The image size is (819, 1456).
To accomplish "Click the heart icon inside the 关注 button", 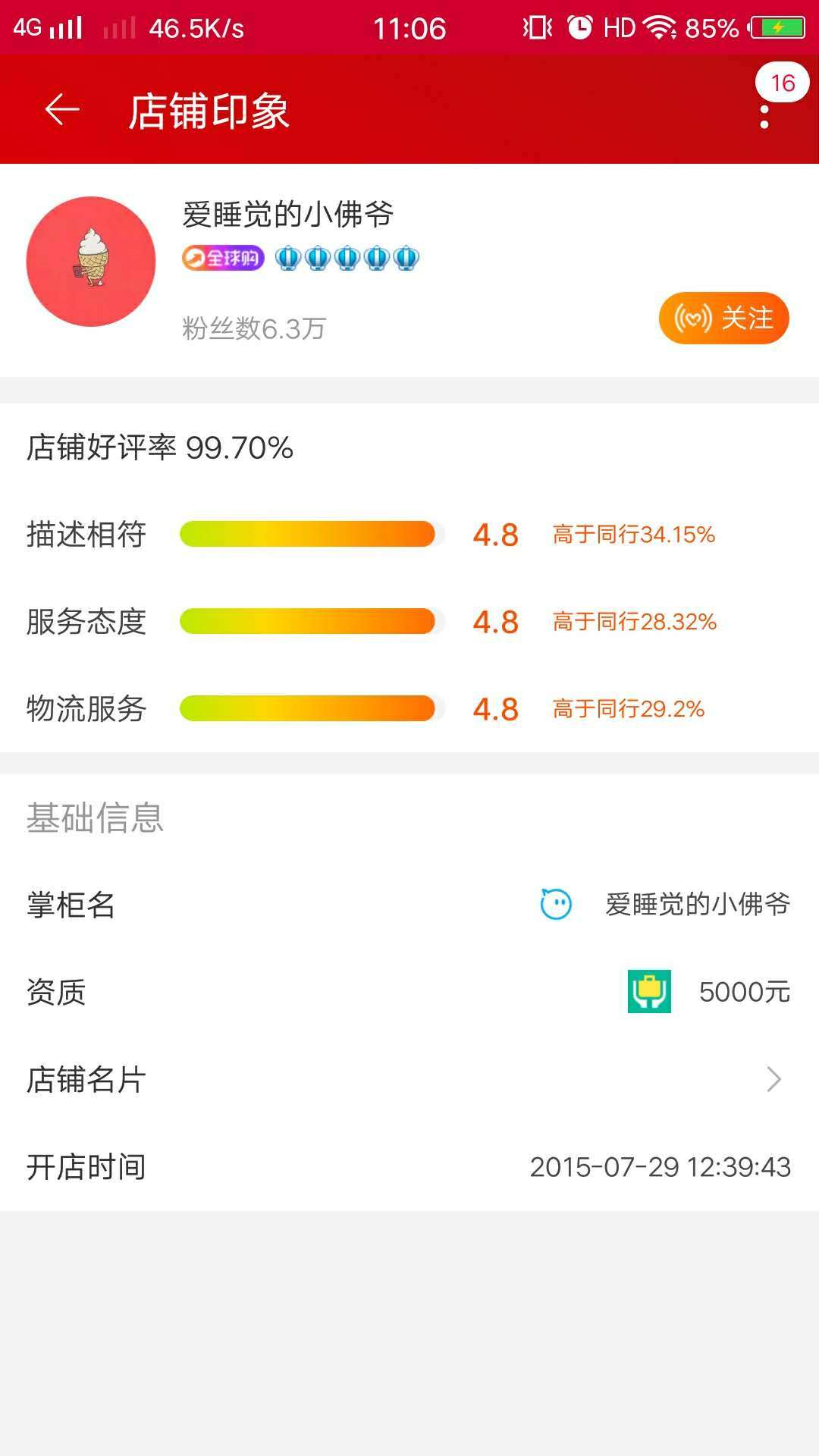I will coord(692,318).
